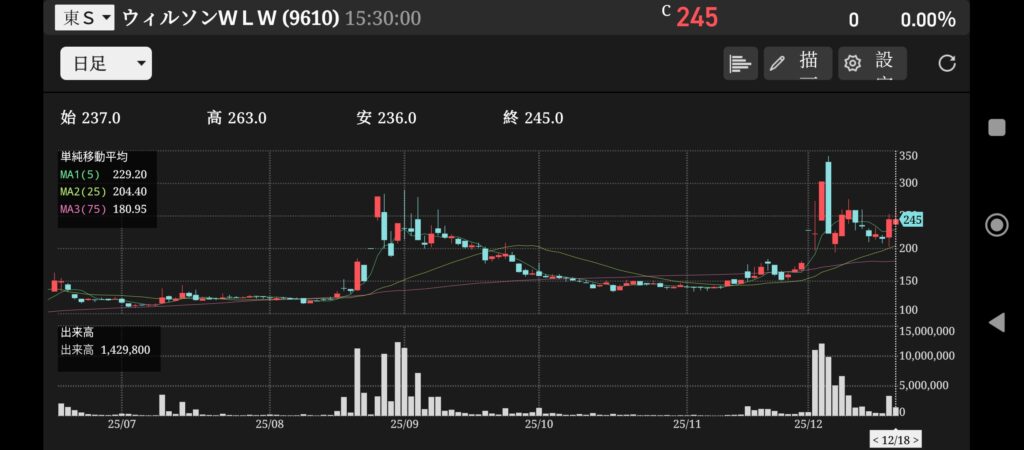Refresh the chart data
1024x450 pixels.
pyautogui.click(x=947, y=64)
